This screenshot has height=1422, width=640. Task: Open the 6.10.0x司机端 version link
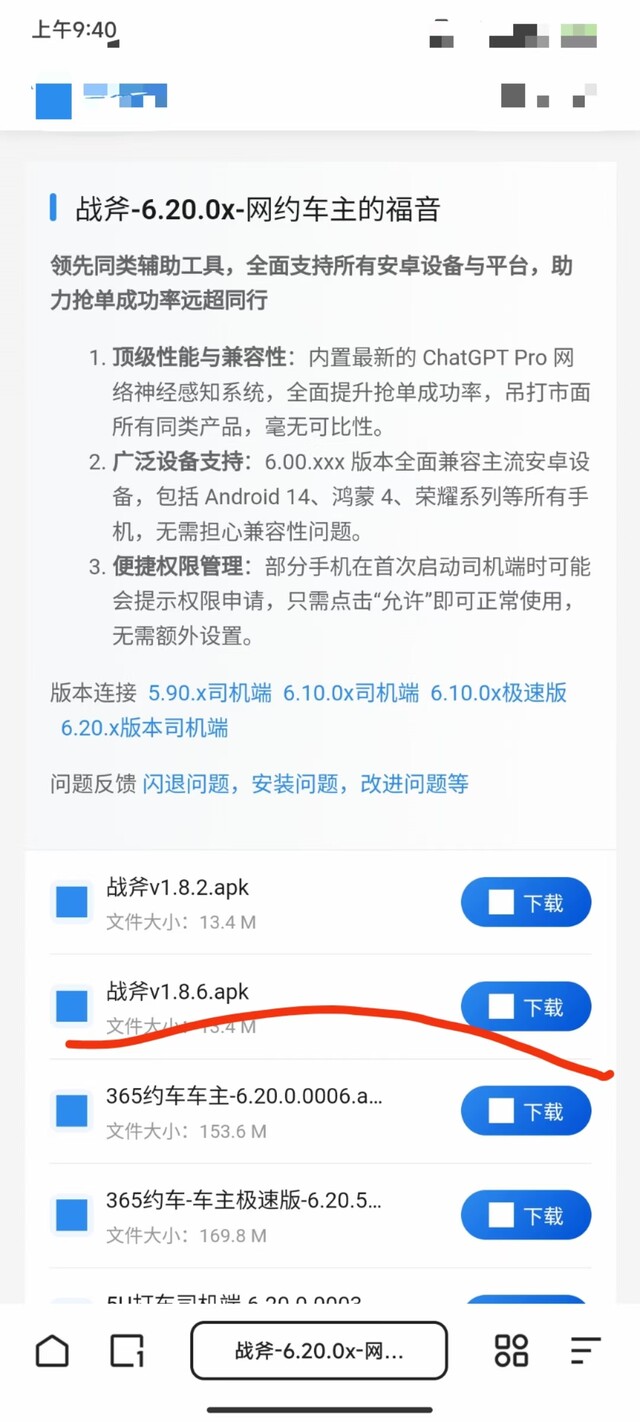coord(350,692)
